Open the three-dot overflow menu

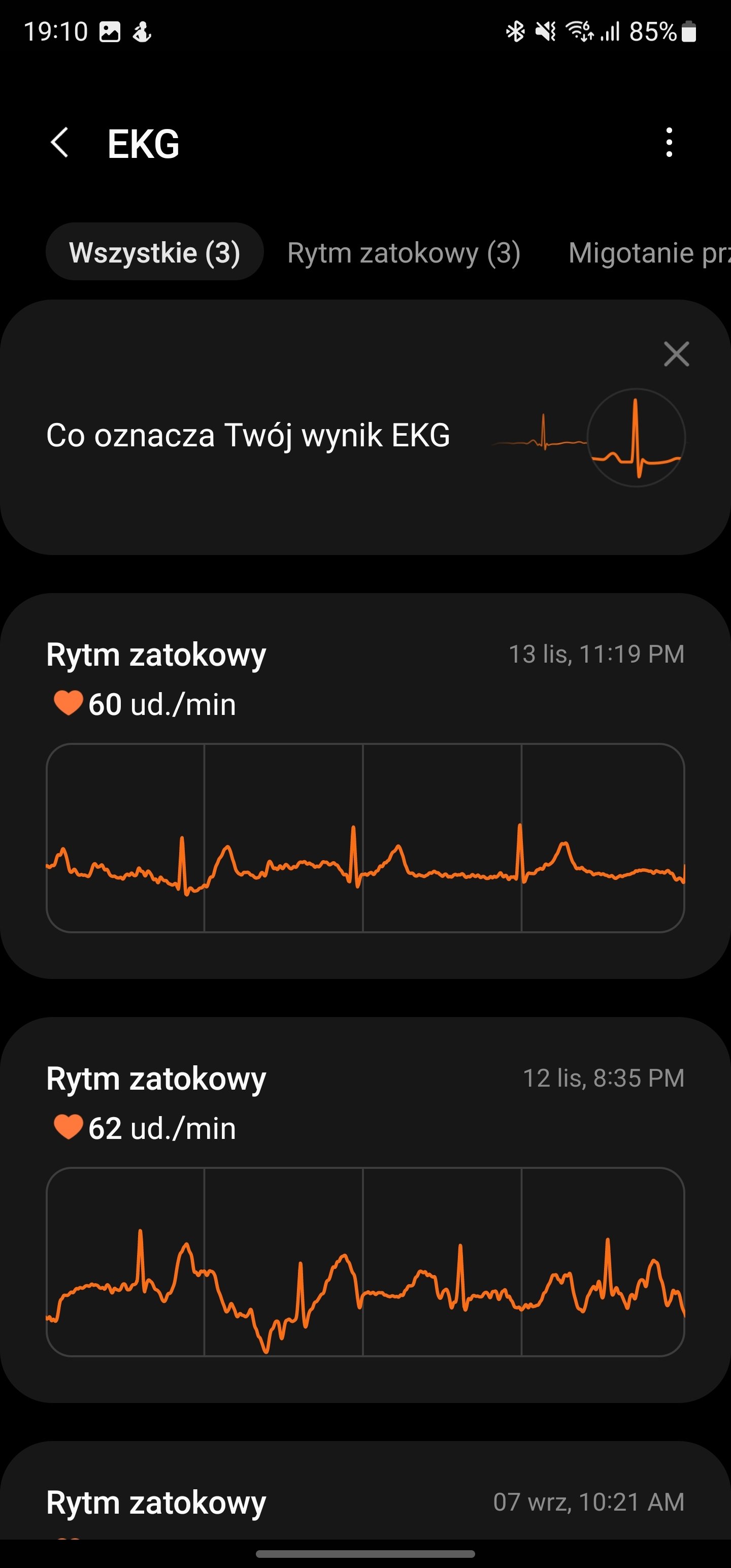pyautogui.click(x=669, y=143)
